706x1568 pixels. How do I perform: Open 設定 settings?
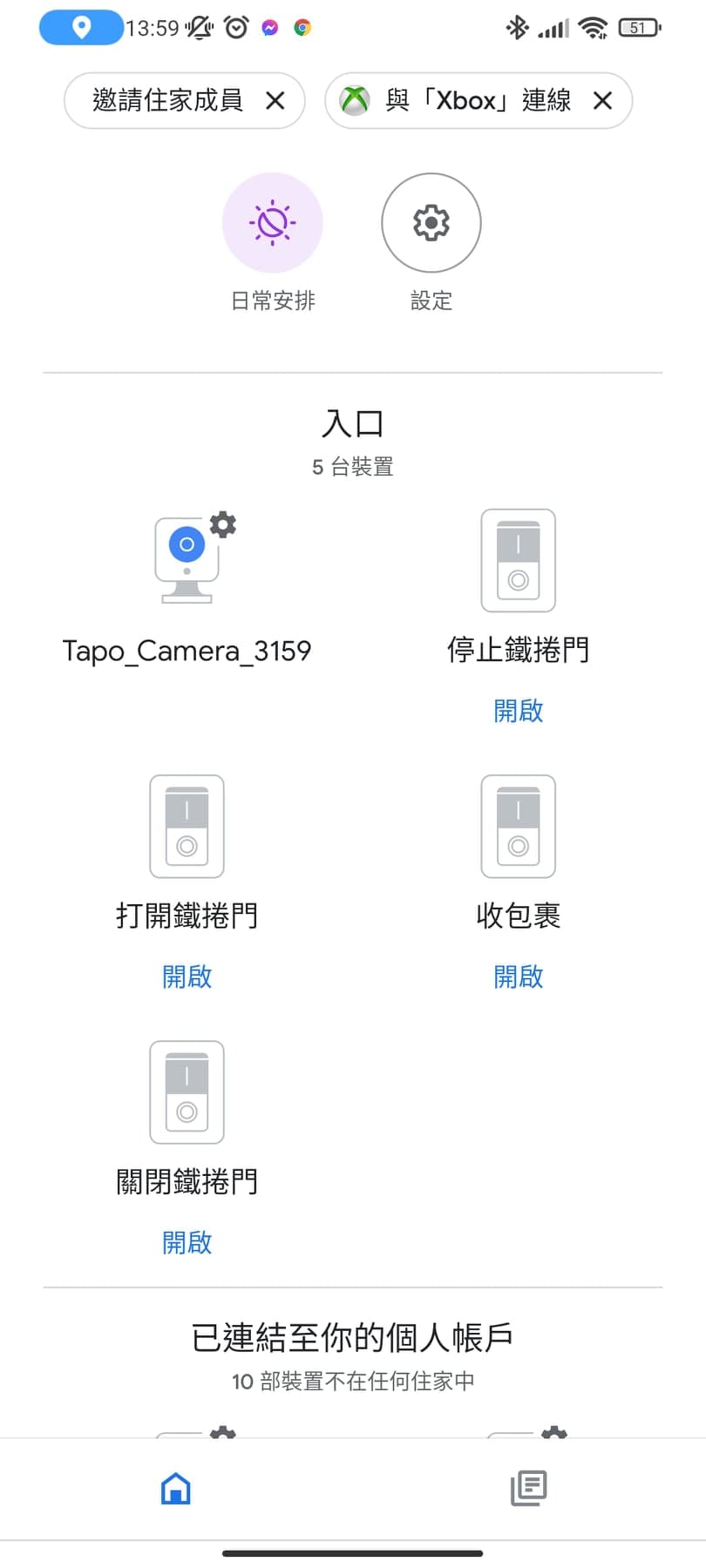pyautogui.click(x=431, y=223)
